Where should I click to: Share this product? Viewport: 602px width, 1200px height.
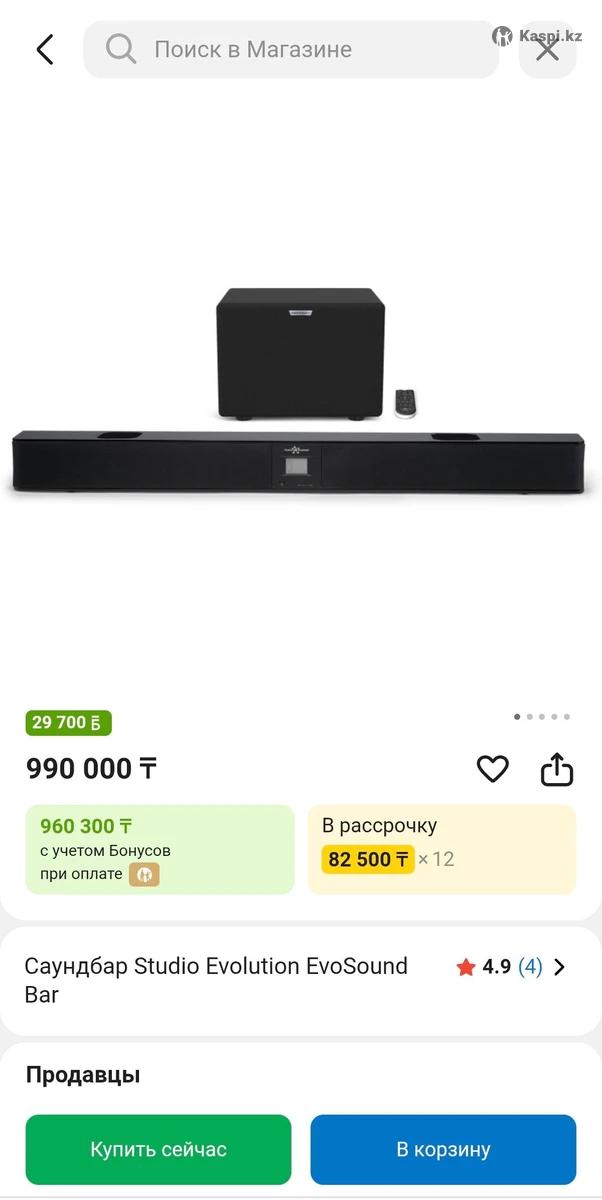[x=557, y=769]
